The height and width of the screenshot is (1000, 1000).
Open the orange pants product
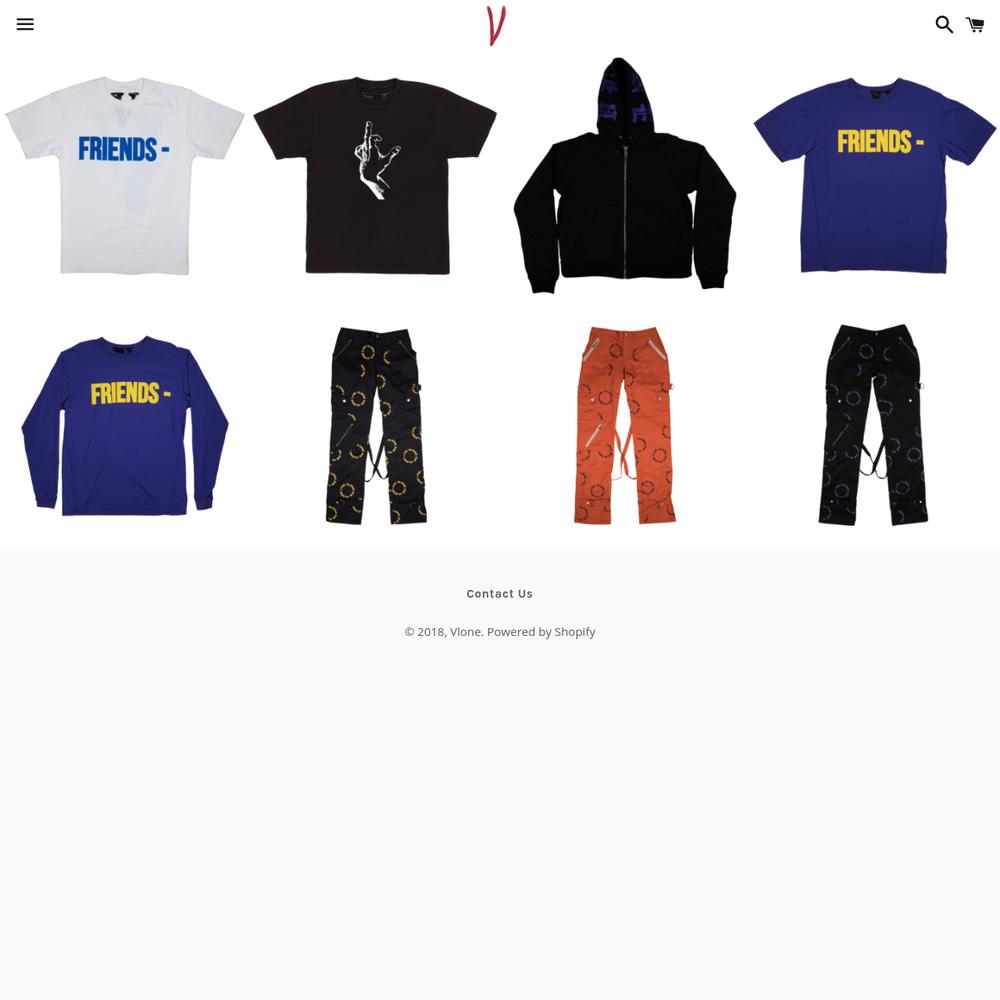pyautogui.click(x=624, y=425)
